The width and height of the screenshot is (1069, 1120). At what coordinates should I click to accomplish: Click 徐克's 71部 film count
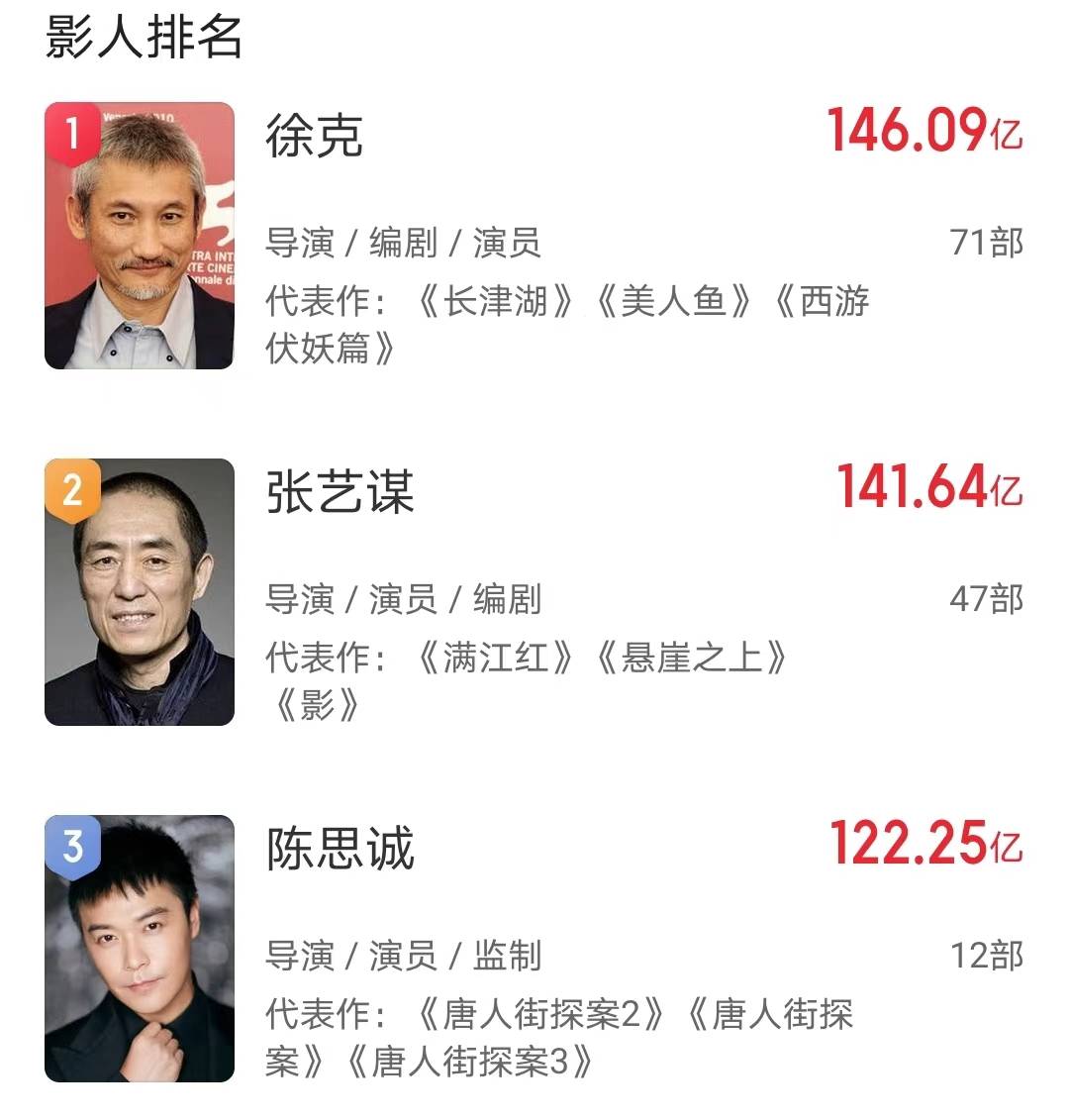990,240
